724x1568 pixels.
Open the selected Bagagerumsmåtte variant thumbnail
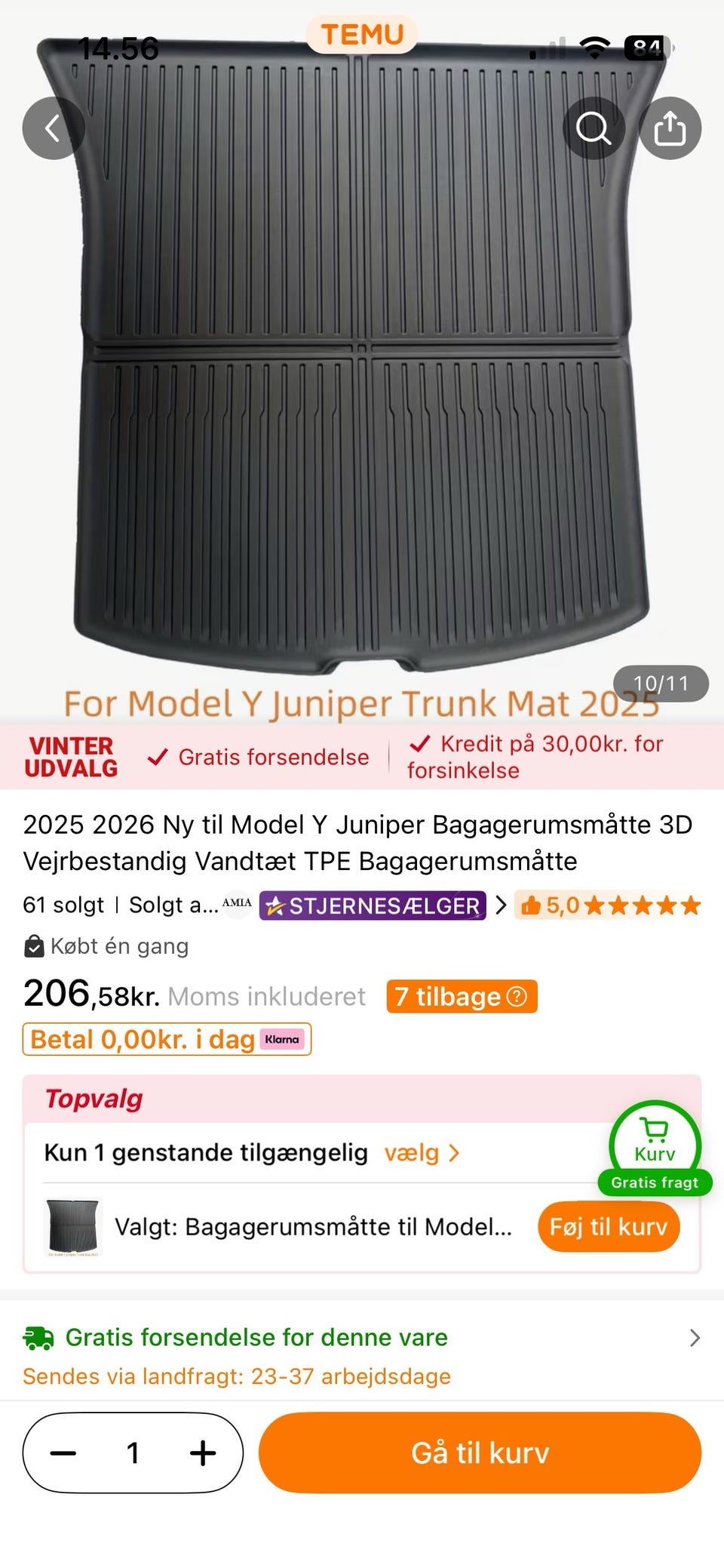point(72,1227)
